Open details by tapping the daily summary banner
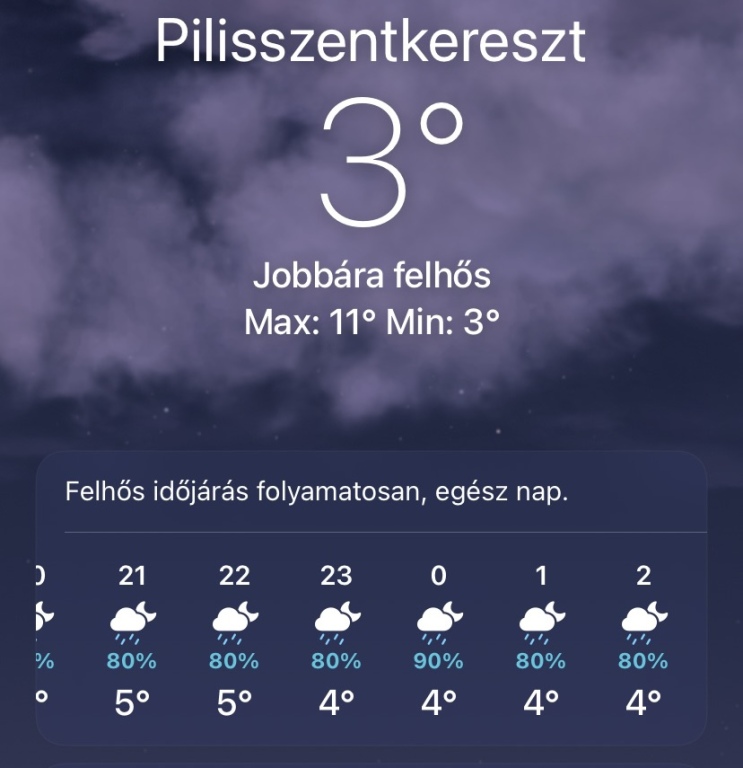The height and width of the screenshot is (768, 743). point(310,491)
